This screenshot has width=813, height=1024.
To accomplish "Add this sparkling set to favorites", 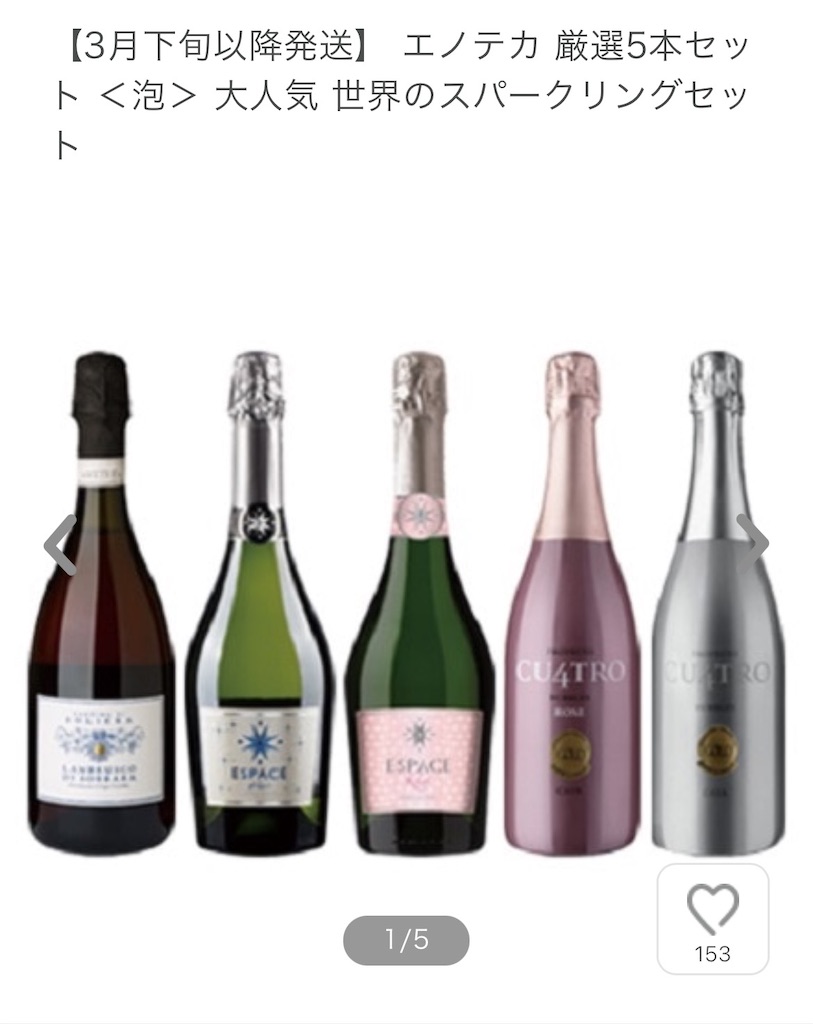I will (712, 918).
